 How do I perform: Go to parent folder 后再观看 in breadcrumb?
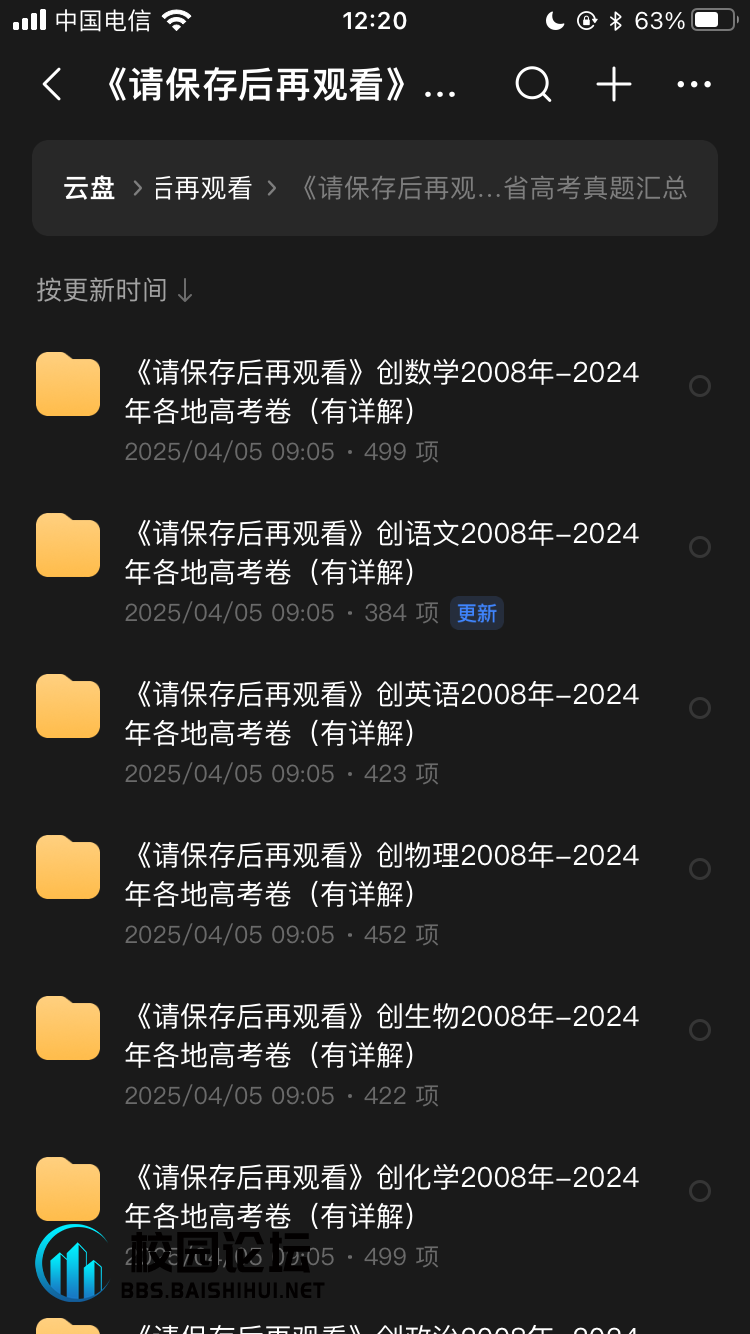pos(202,188)
